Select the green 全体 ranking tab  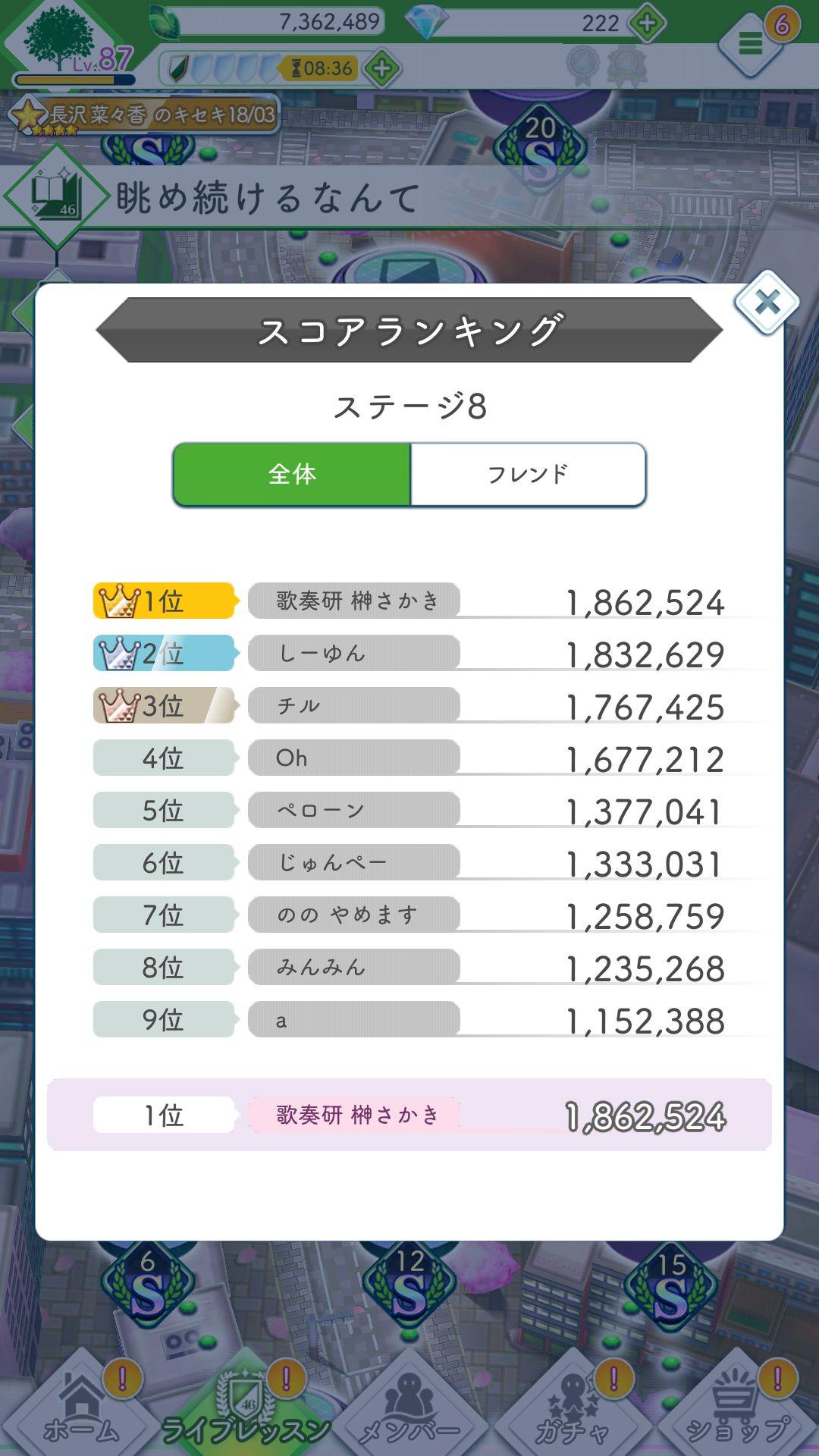pos(292,474)
